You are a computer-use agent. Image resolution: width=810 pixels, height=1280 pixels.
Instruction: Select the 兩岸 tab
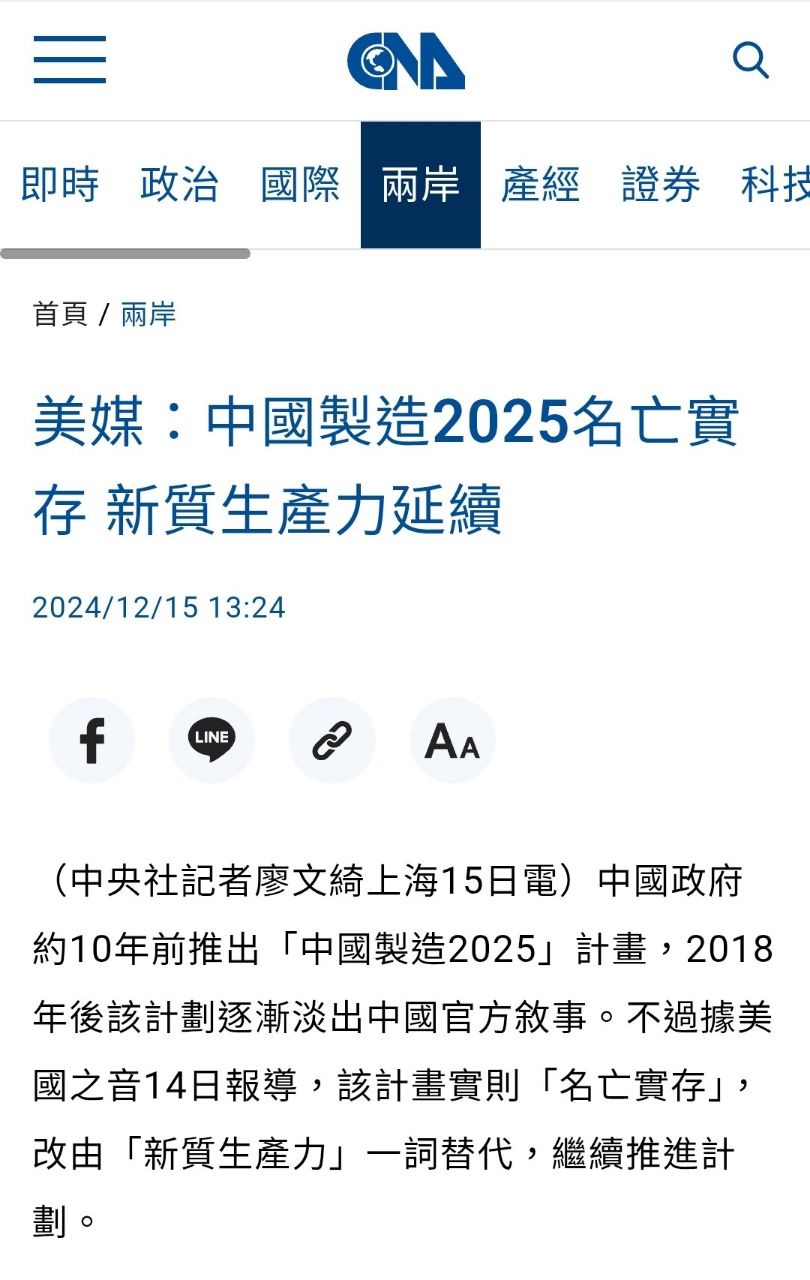pyautogui.click(x=420, y=185)
